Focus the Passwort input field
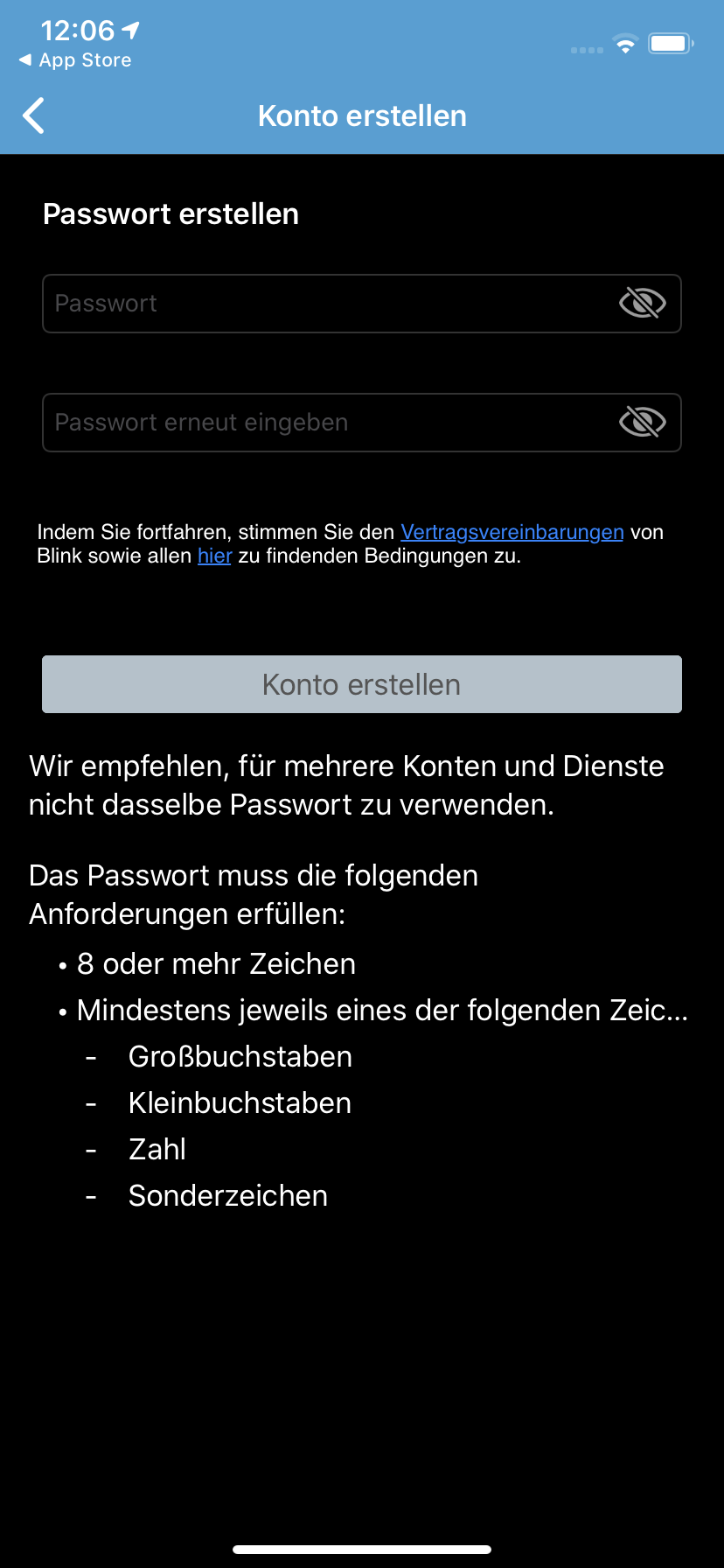Image resolution: width=724 pixels, height=1568 pixels. click(x=324, y=304)
